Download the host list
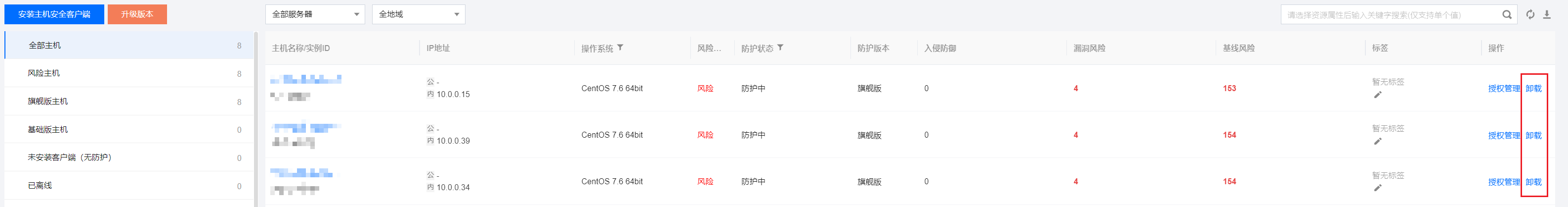Image resolution: width=1568 pixels, height=207 pixels. pos(1547,15)
